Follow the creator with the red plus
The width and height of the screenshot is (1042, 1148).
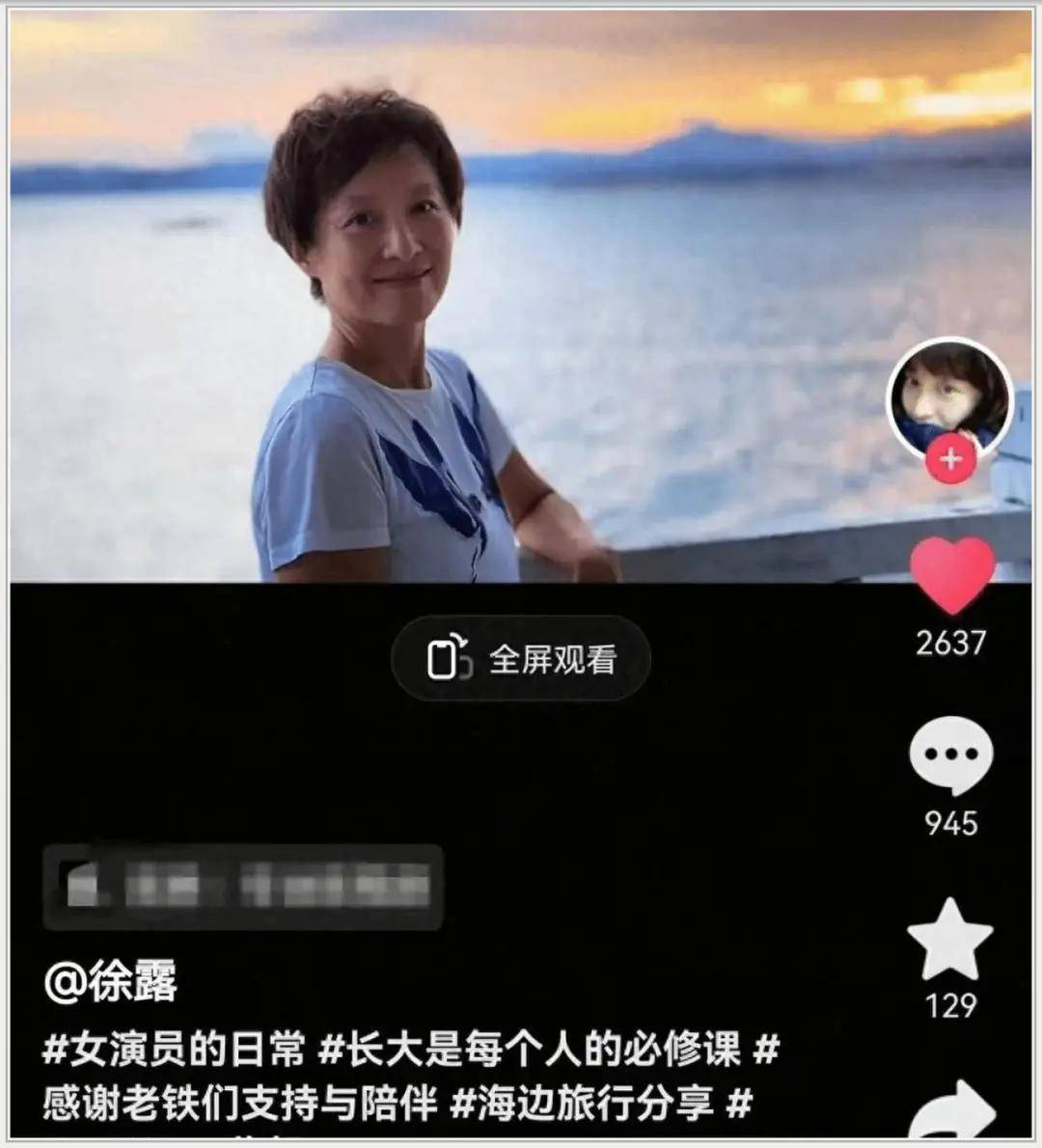pyautogui.click(x=951, y=459)
